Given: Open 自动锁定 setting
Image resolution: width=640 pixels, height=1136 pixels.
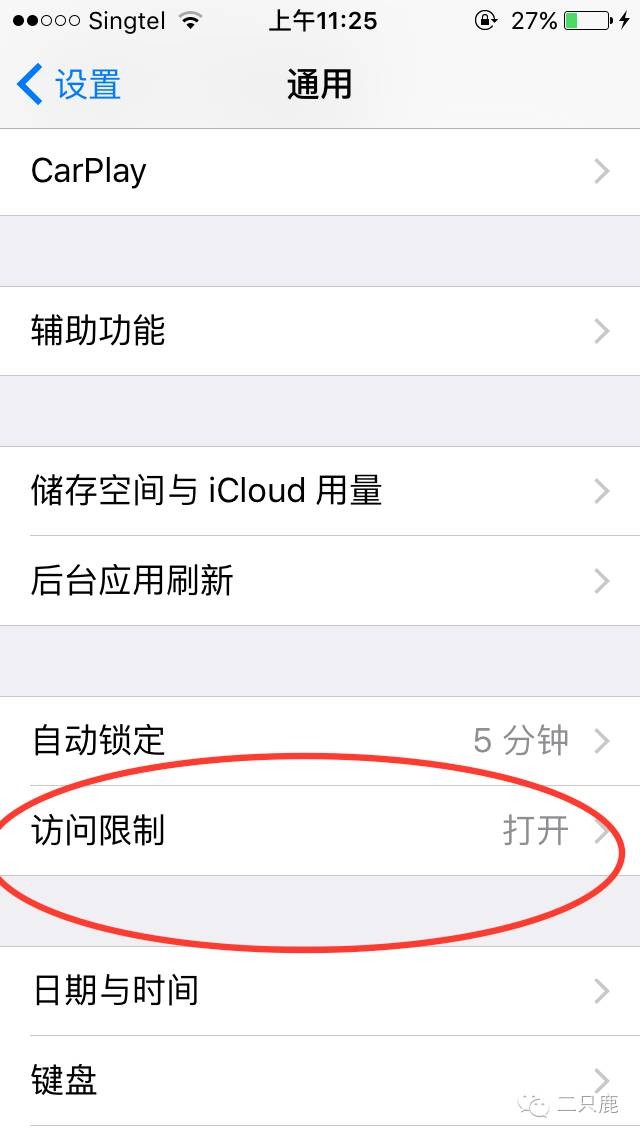Looking at the screenshot, I should 320,741.
